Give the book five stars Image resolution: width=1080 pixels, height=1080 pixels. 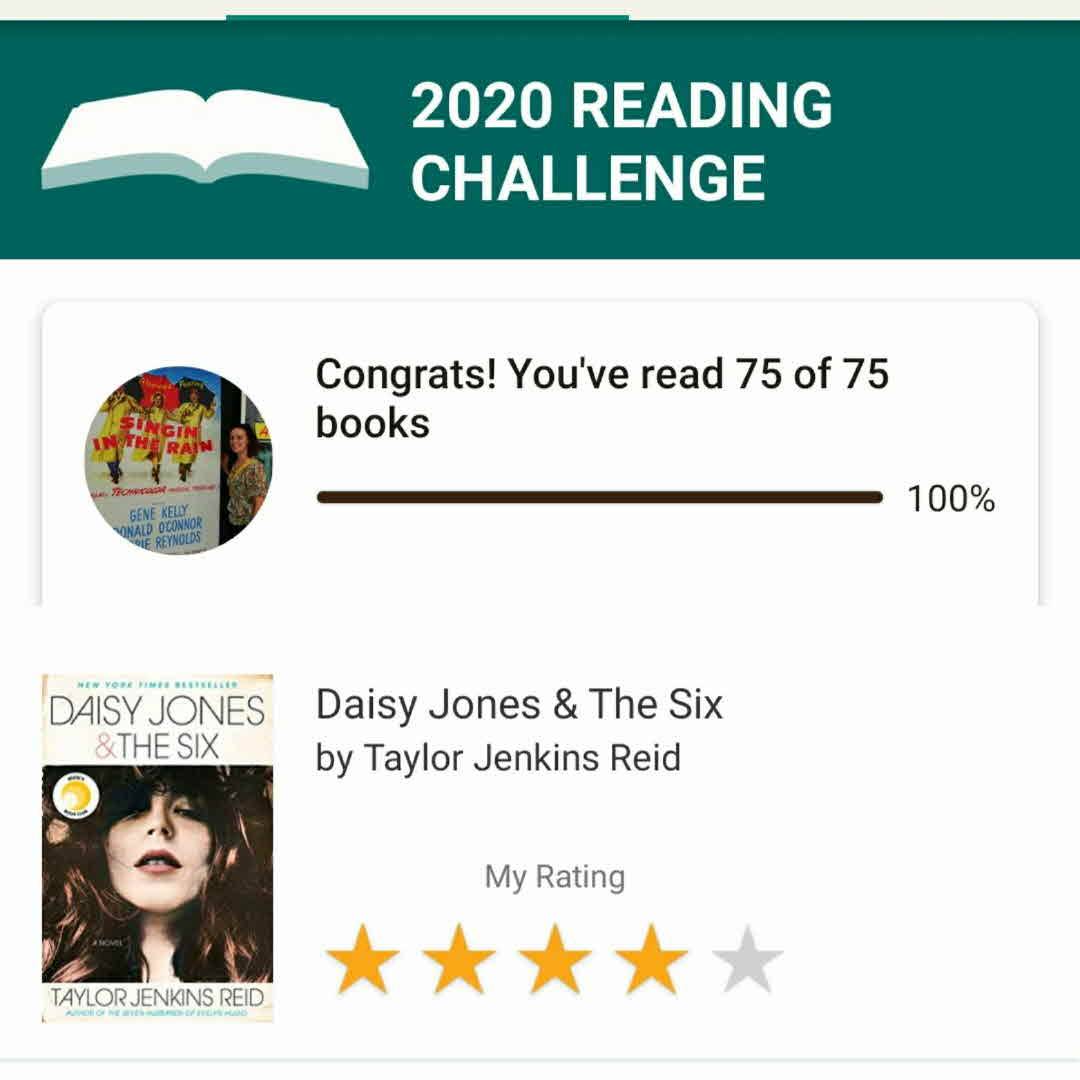point(748,959)
